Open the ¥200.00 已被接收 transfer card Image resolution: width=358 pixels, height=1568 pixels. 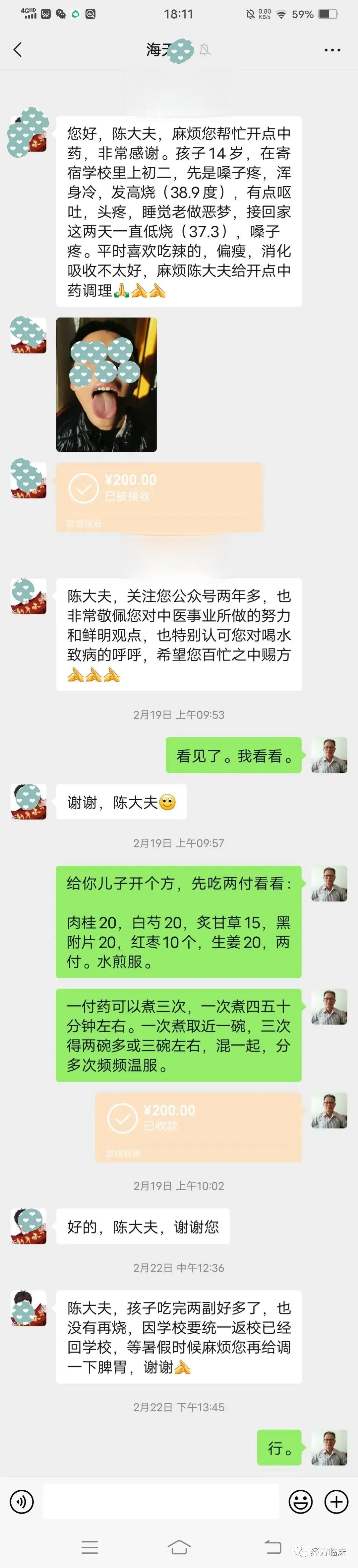[159, 497]
